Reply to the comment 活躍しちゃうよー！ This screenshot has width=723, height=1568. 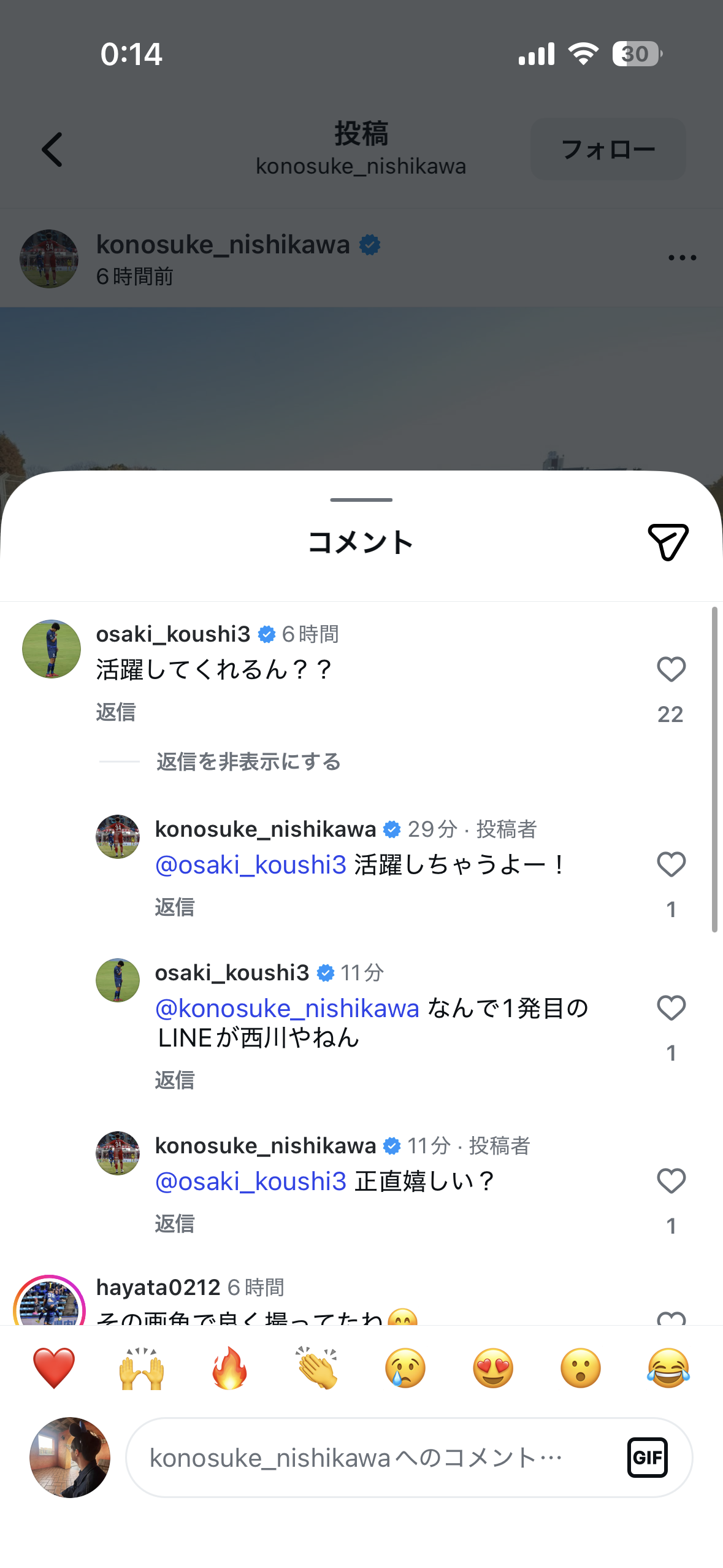(x=175, y=907)
